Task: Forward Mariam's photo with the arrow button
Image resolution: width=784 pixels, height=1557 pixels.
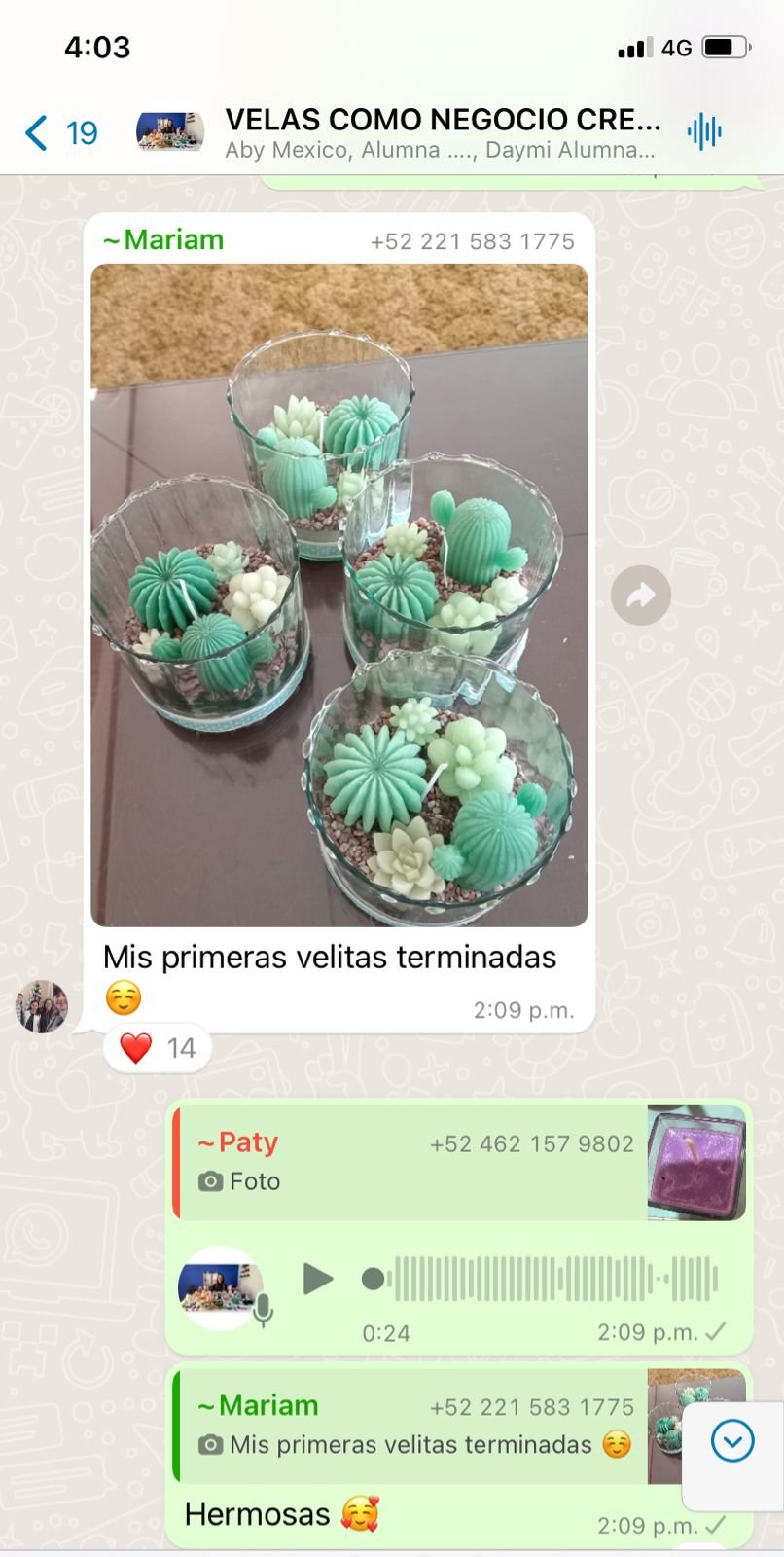Action: tap(641, 595)
